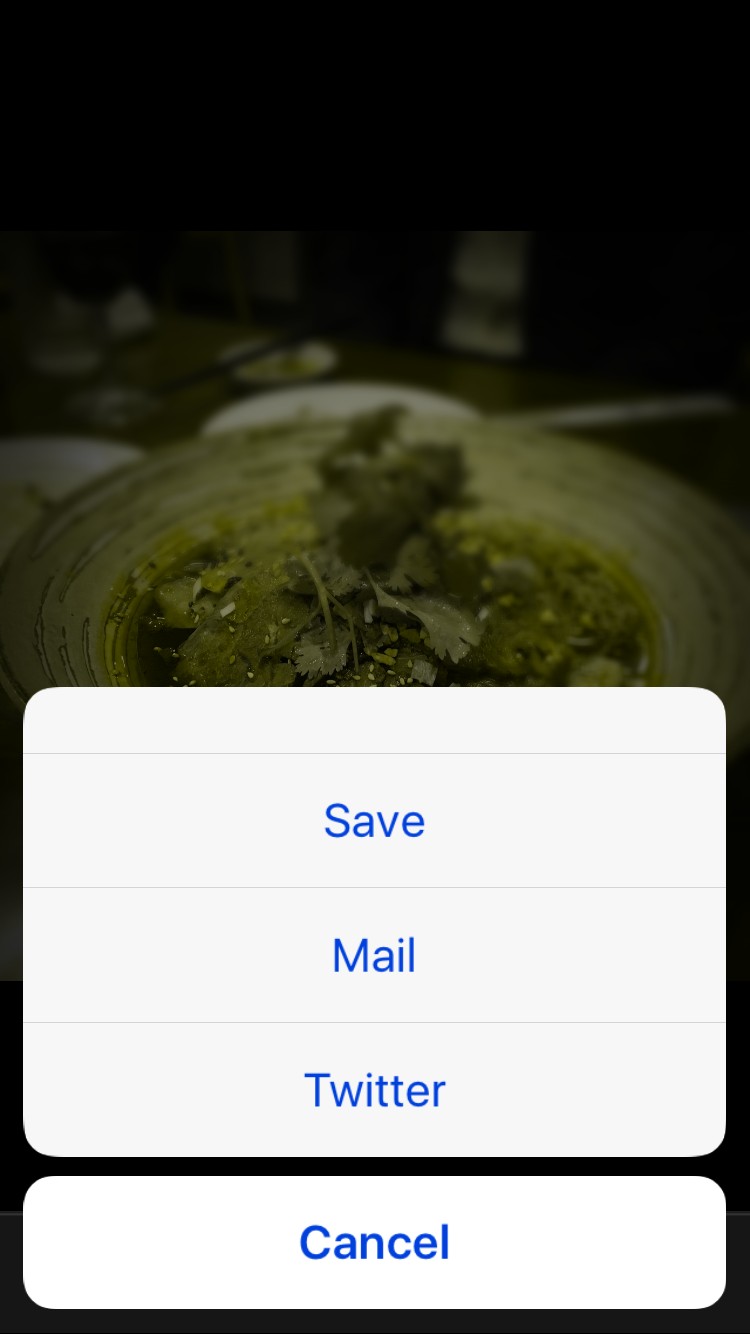Save the photo to the device
Viewport: 750px width, 1334px height.
point(374,820)
